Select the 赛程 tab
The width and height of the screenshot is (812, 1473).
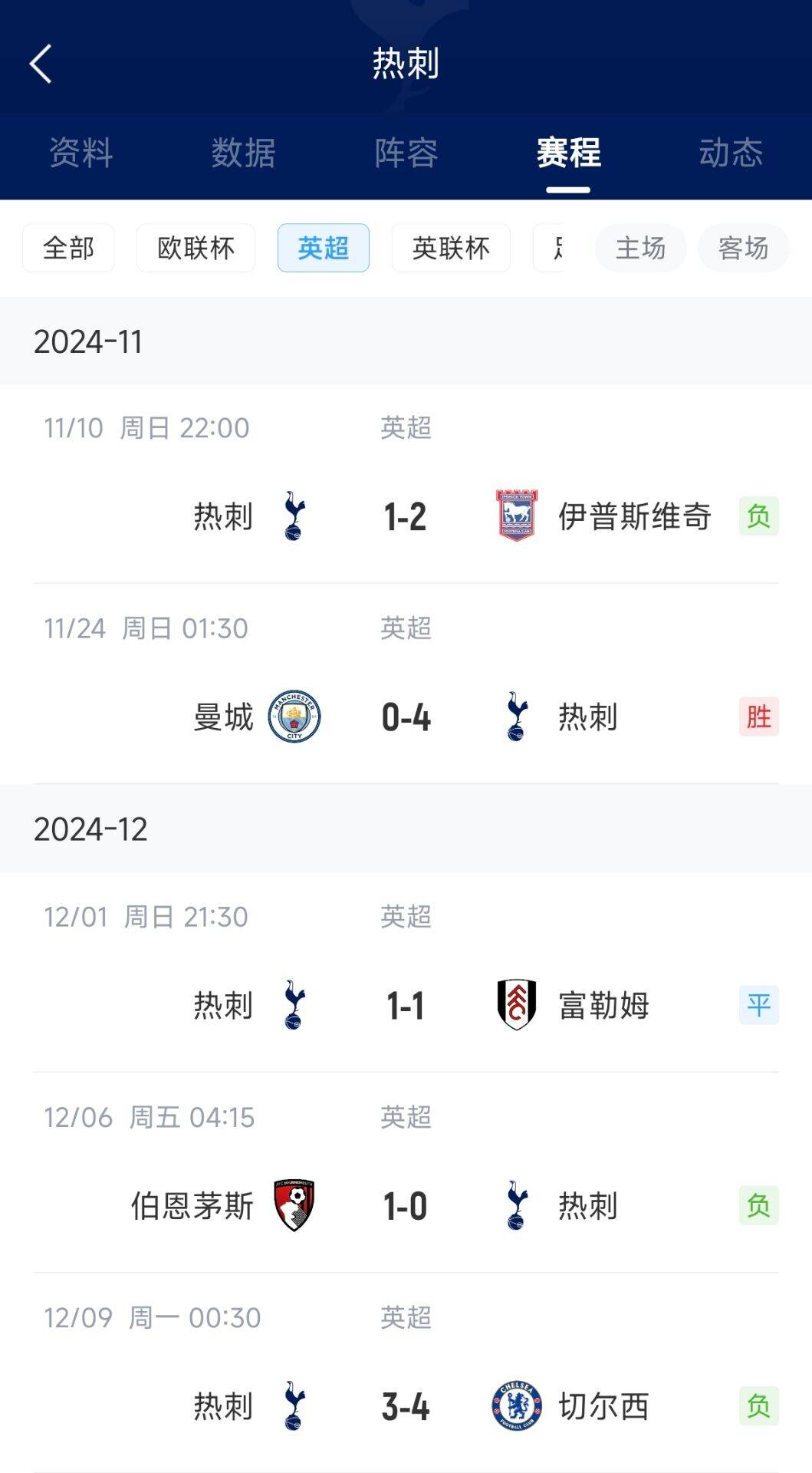point(568,153)
